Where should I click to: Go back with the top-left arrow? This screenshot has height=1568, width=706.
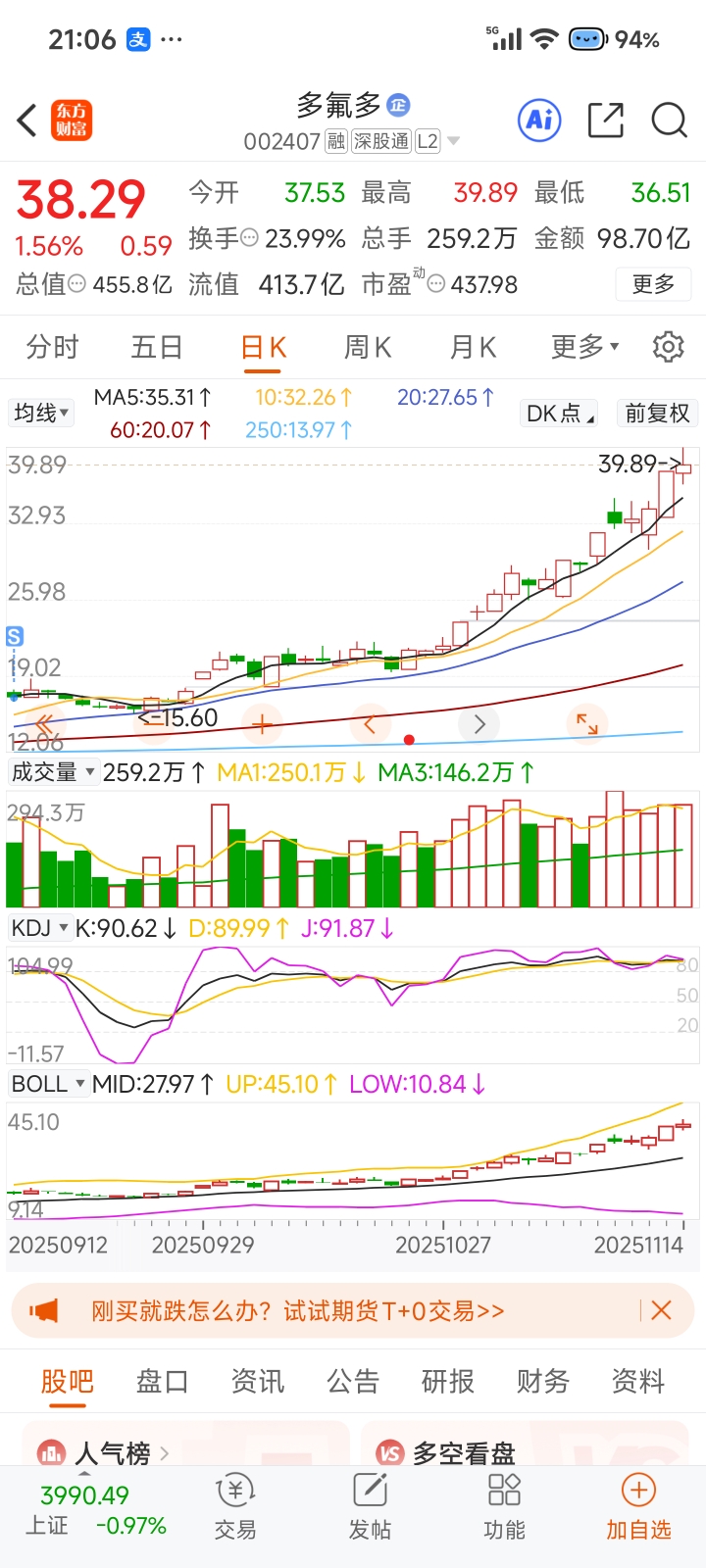(27, 122)
